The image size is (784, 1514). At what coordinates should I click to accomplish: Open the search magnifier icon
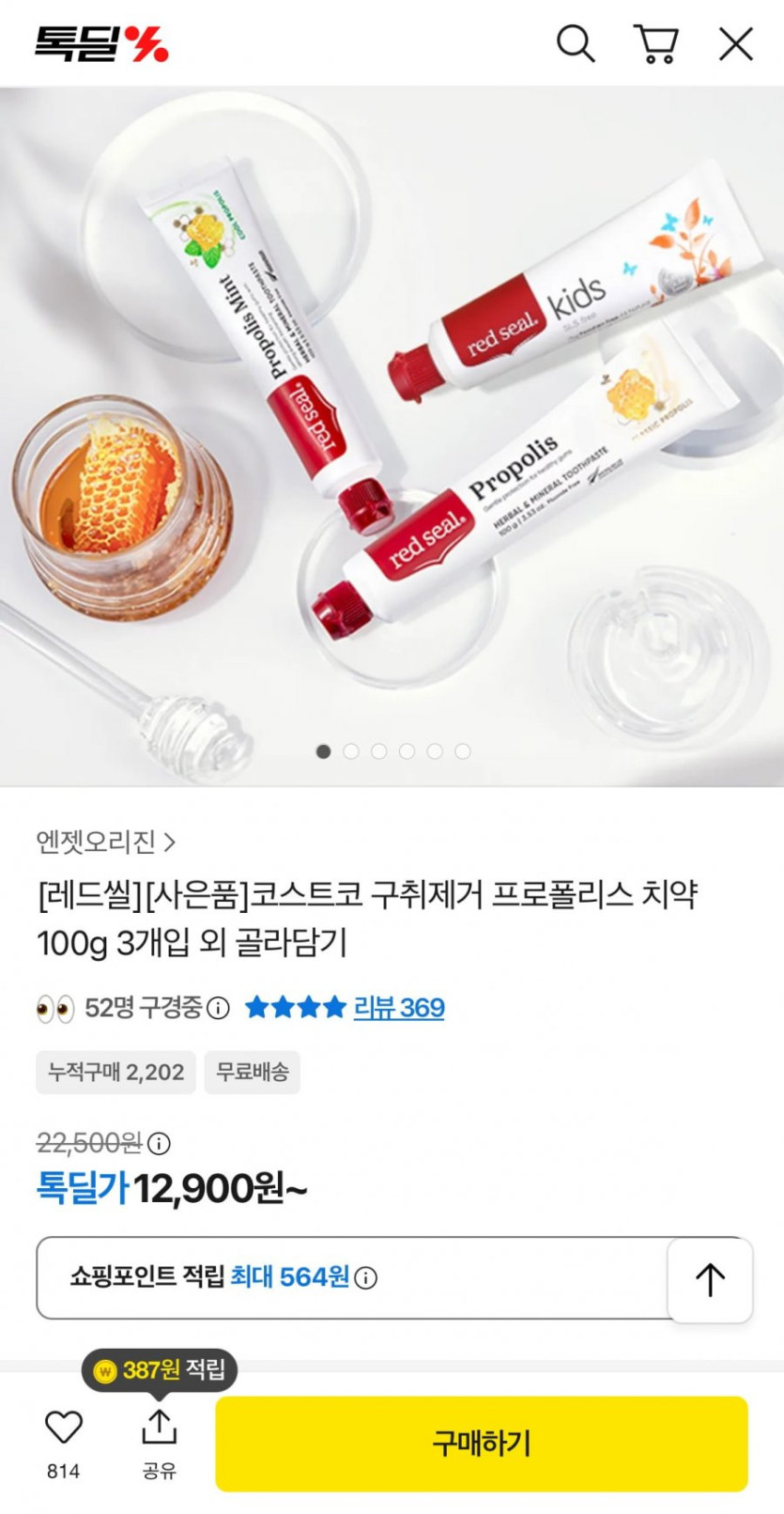tap(576, 43)
